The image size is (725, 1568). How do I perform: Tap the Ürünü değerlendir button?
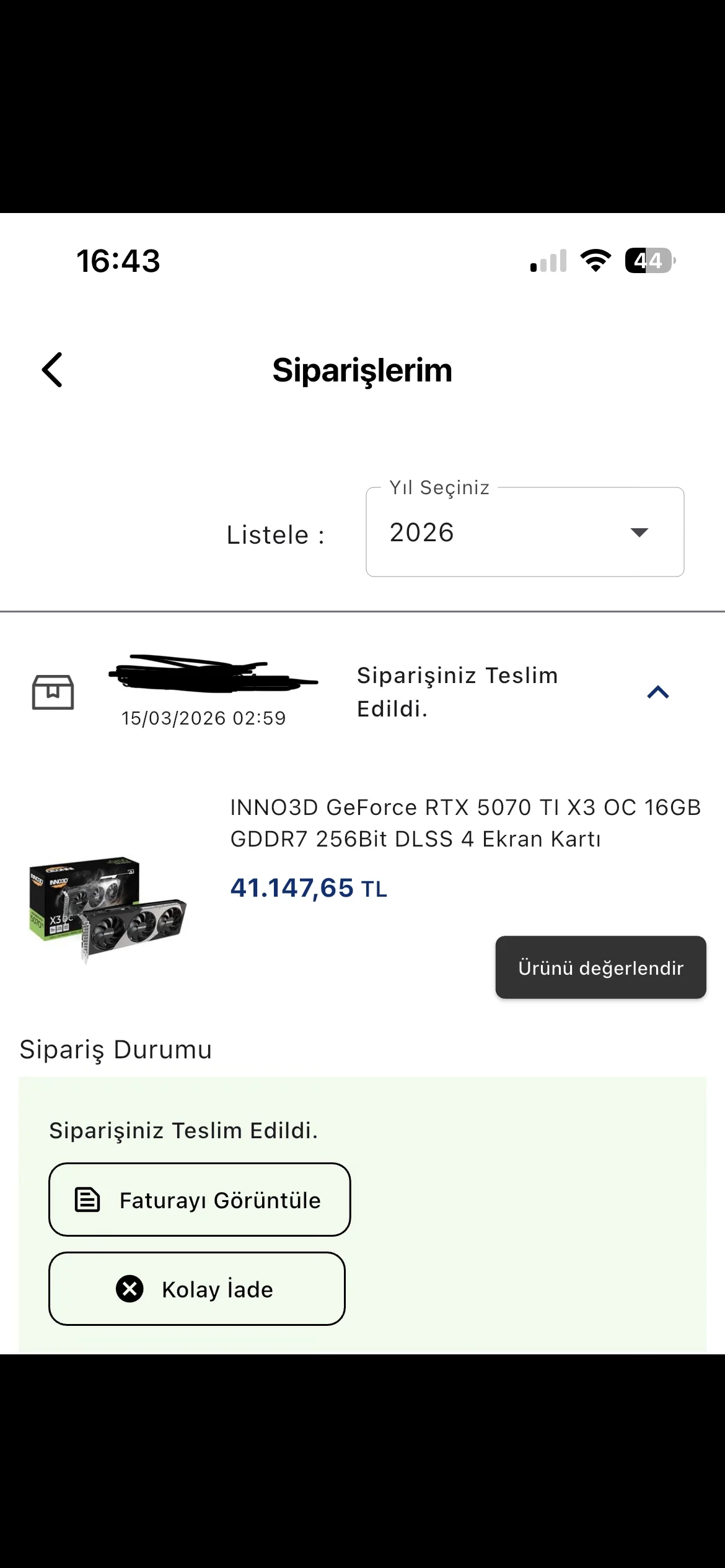coord(600,967)
